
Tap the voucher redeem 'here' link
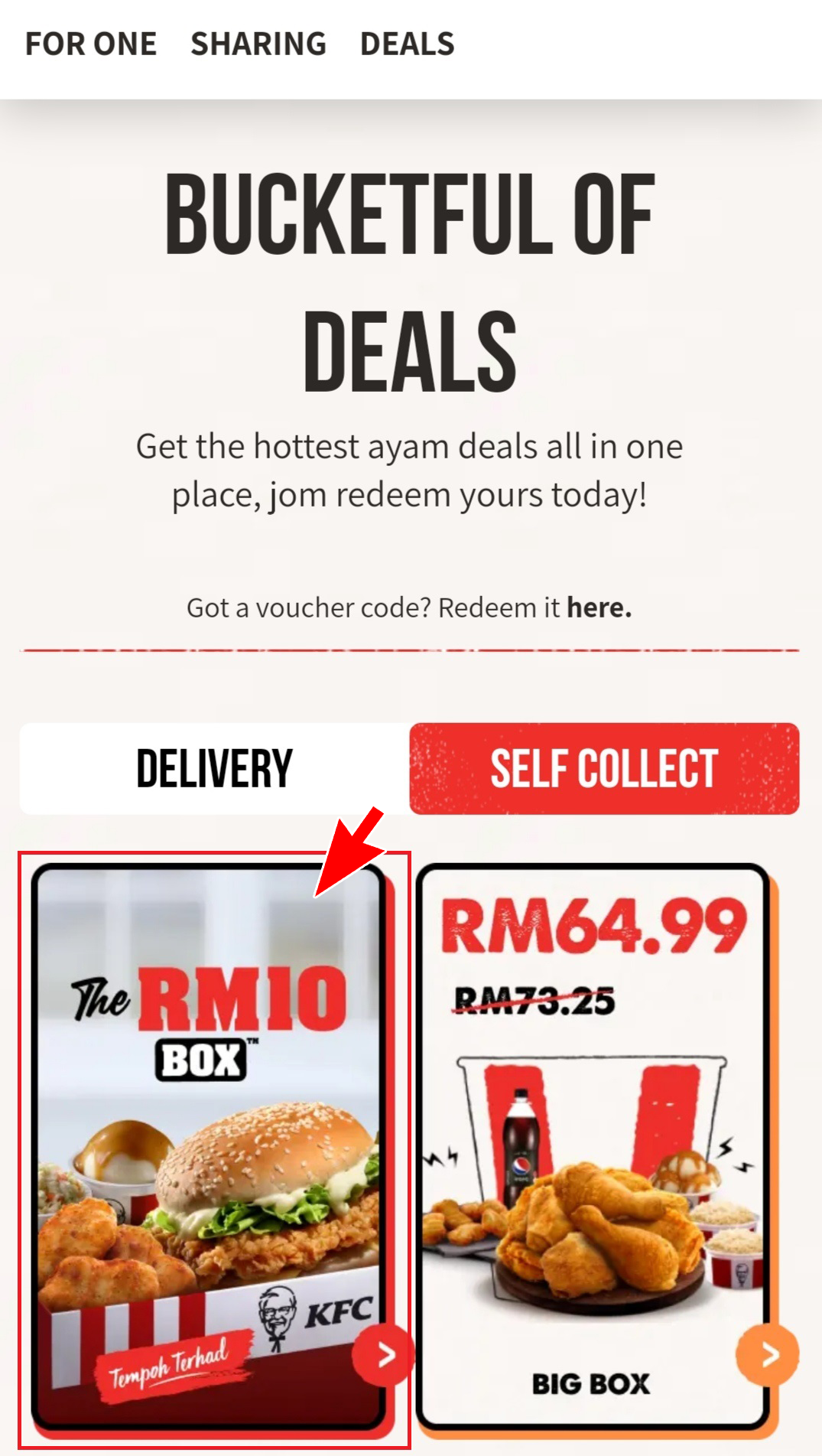599,607
